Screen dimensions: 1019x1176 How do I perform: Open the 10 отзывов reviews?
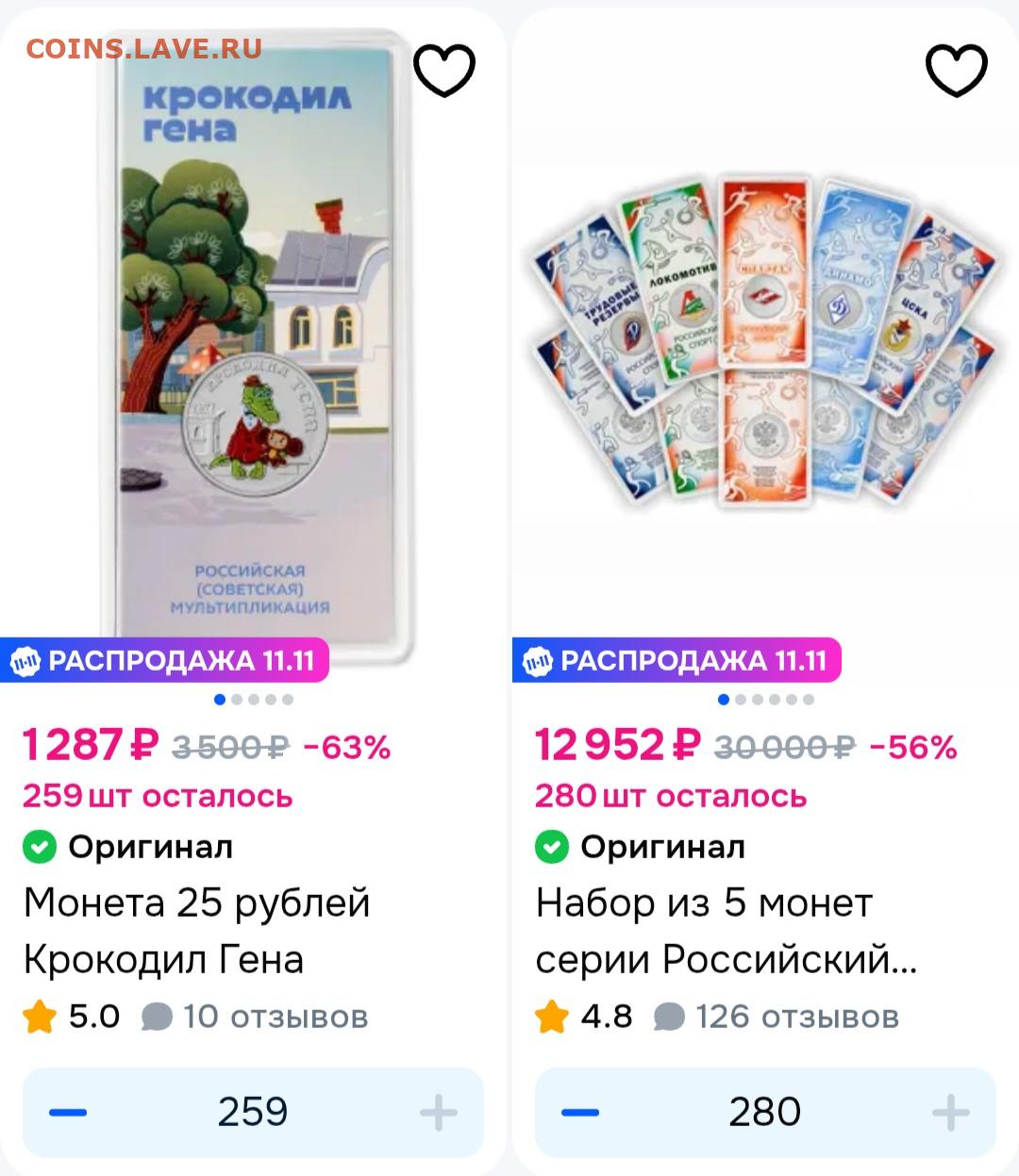(x=256, y=1017)
